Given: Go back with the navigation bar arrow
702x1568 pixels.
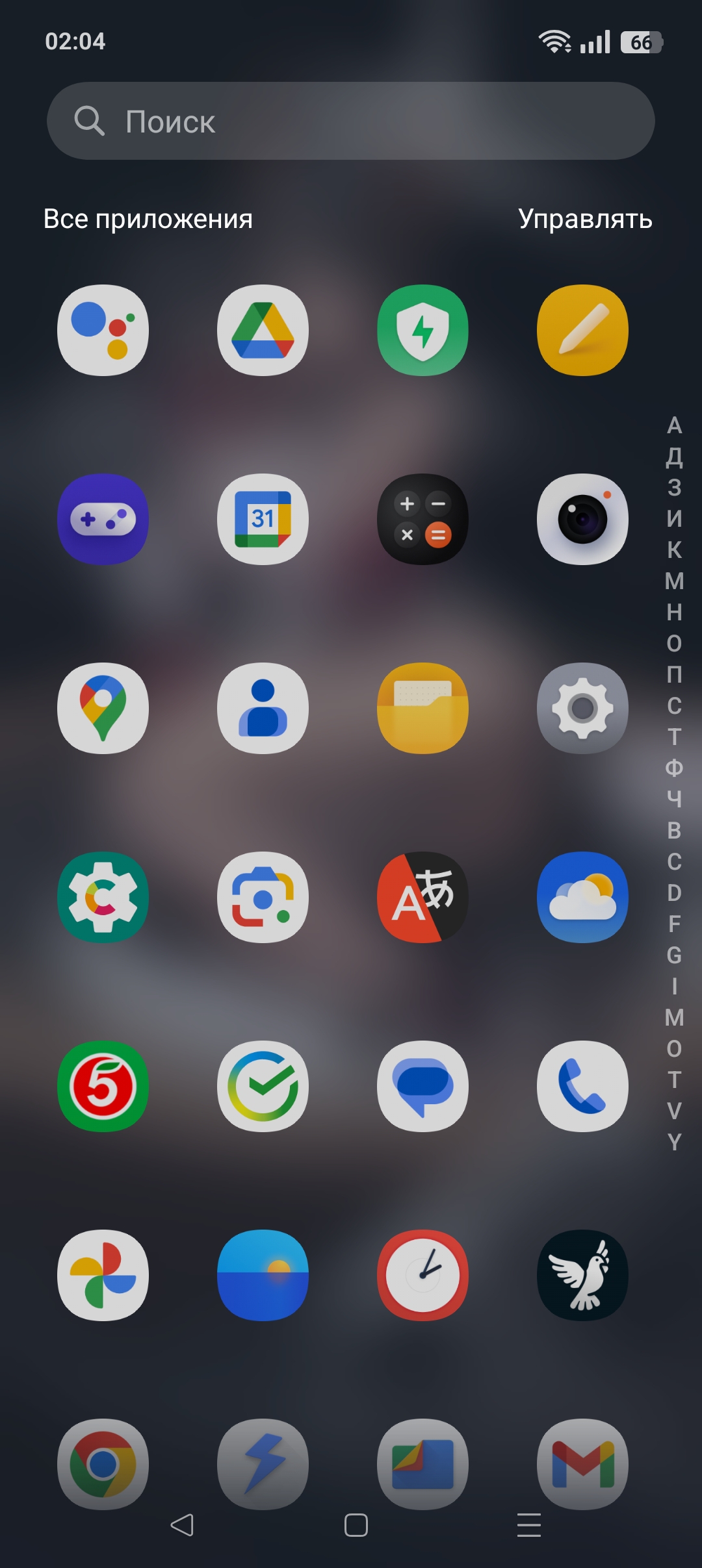Looking at the screenshot, I should tap(182, 1524).
